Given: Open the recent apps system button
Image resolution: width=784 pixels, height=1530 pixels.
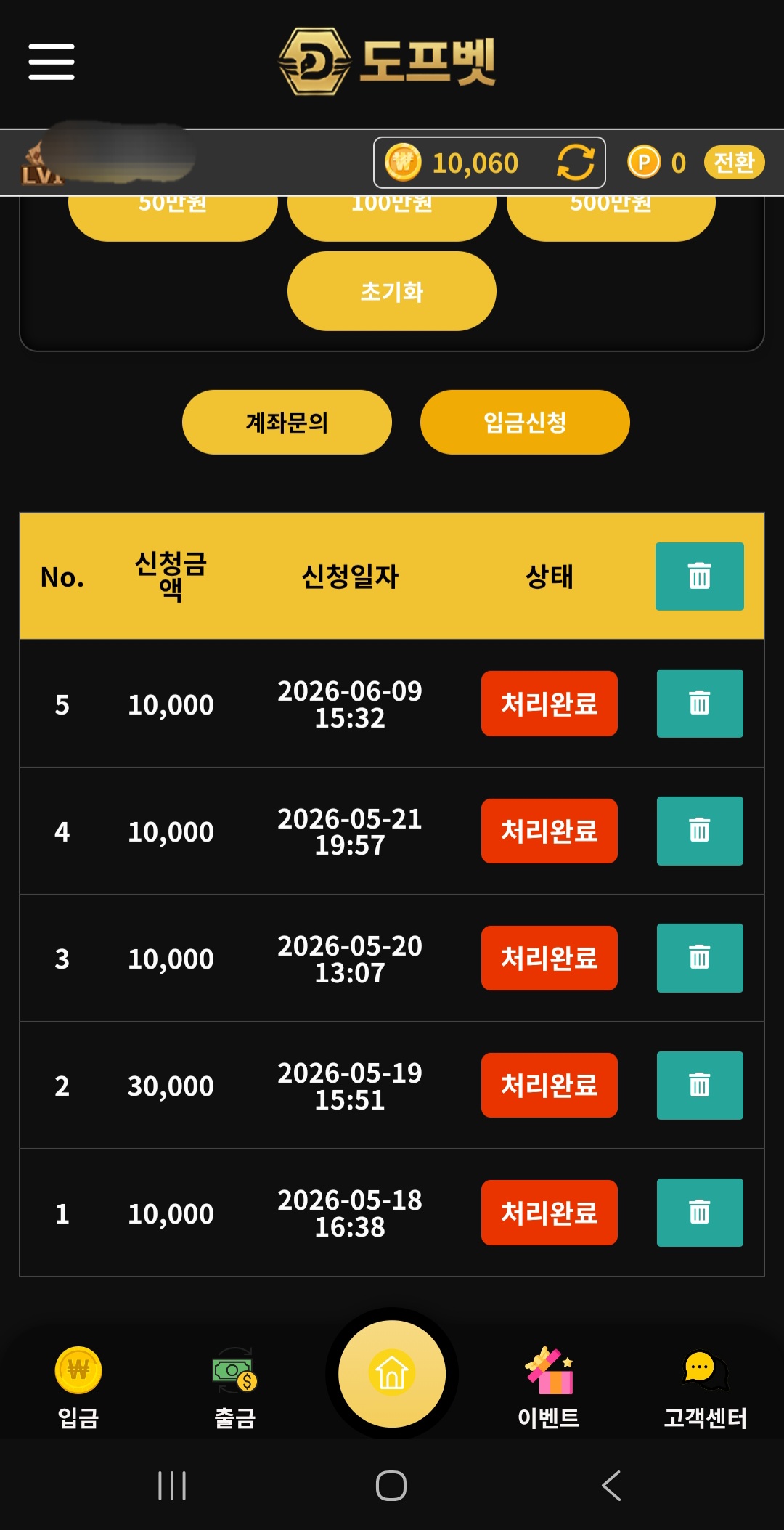Looking at the screenshot, I should (x=172, y=1486).
